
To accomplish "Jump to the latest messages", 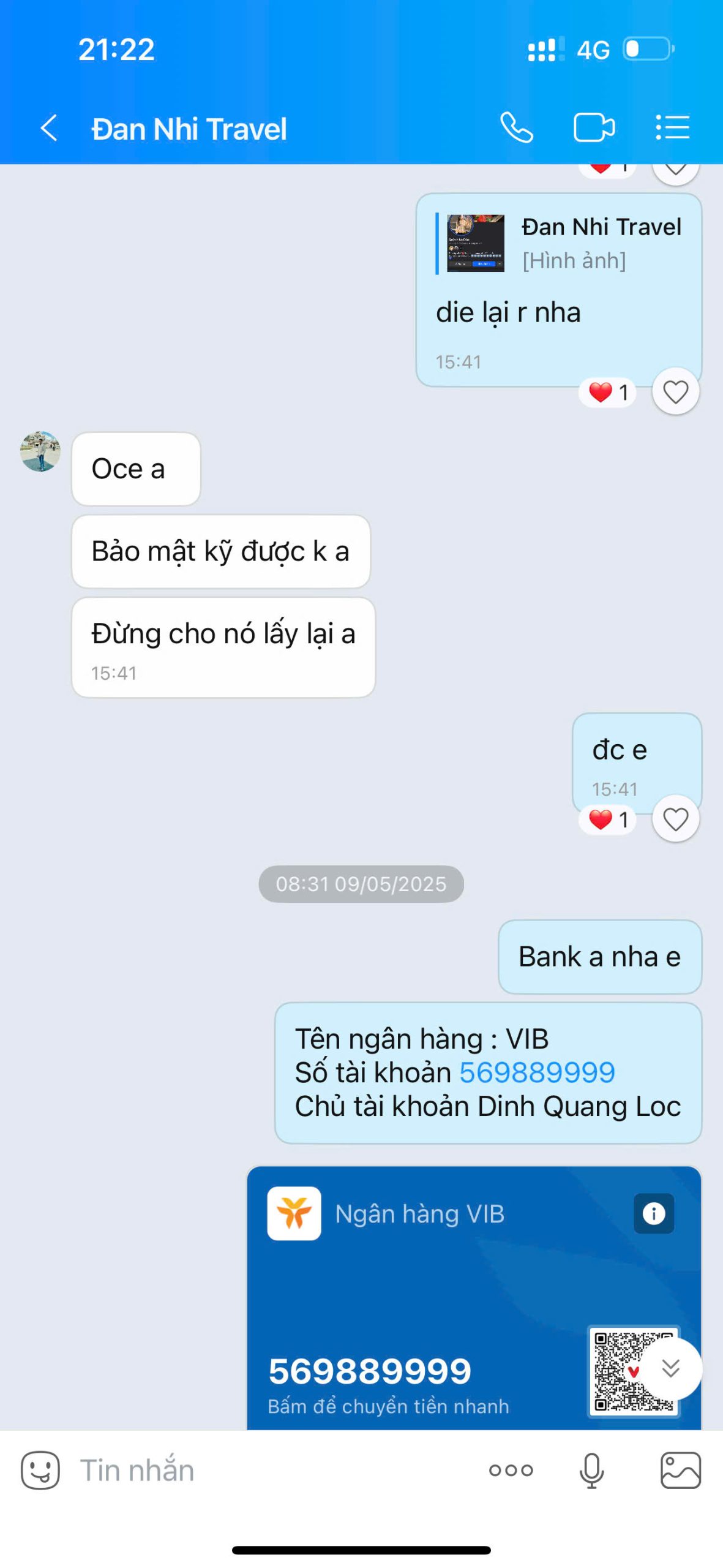I will tap(671, 1368).
